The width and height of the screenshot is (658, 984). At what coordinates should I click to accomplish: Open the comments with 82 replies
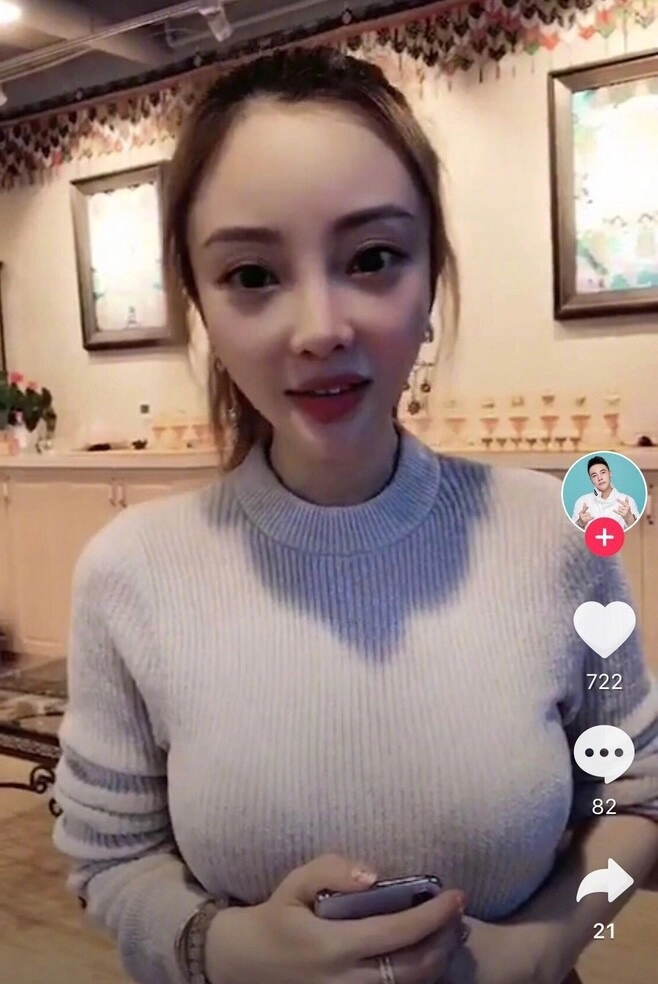[x=603, y=755]
